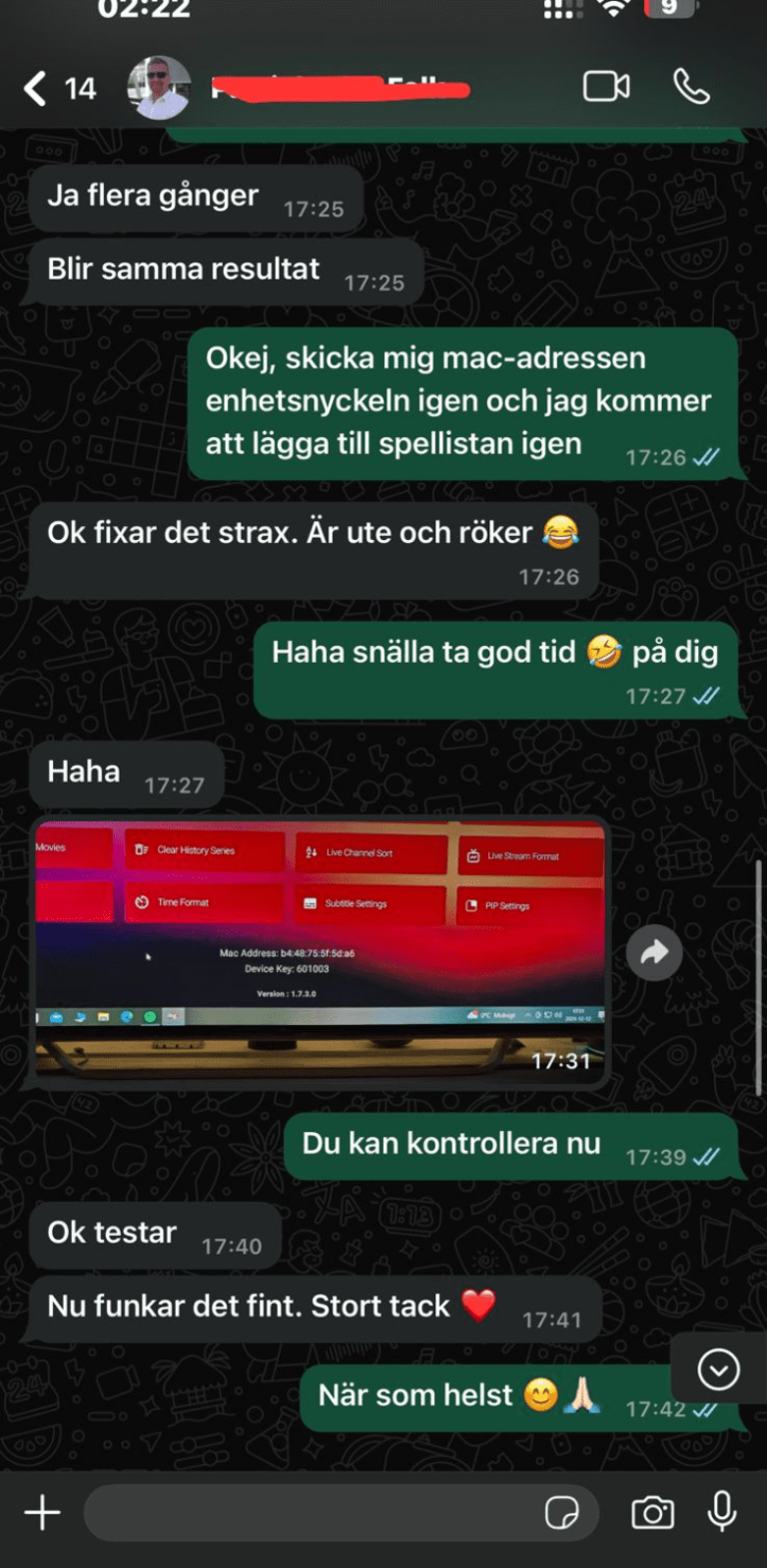Record a voice message
The width and height of the screenshot is (767, 1568).
tap(722, 1512)
